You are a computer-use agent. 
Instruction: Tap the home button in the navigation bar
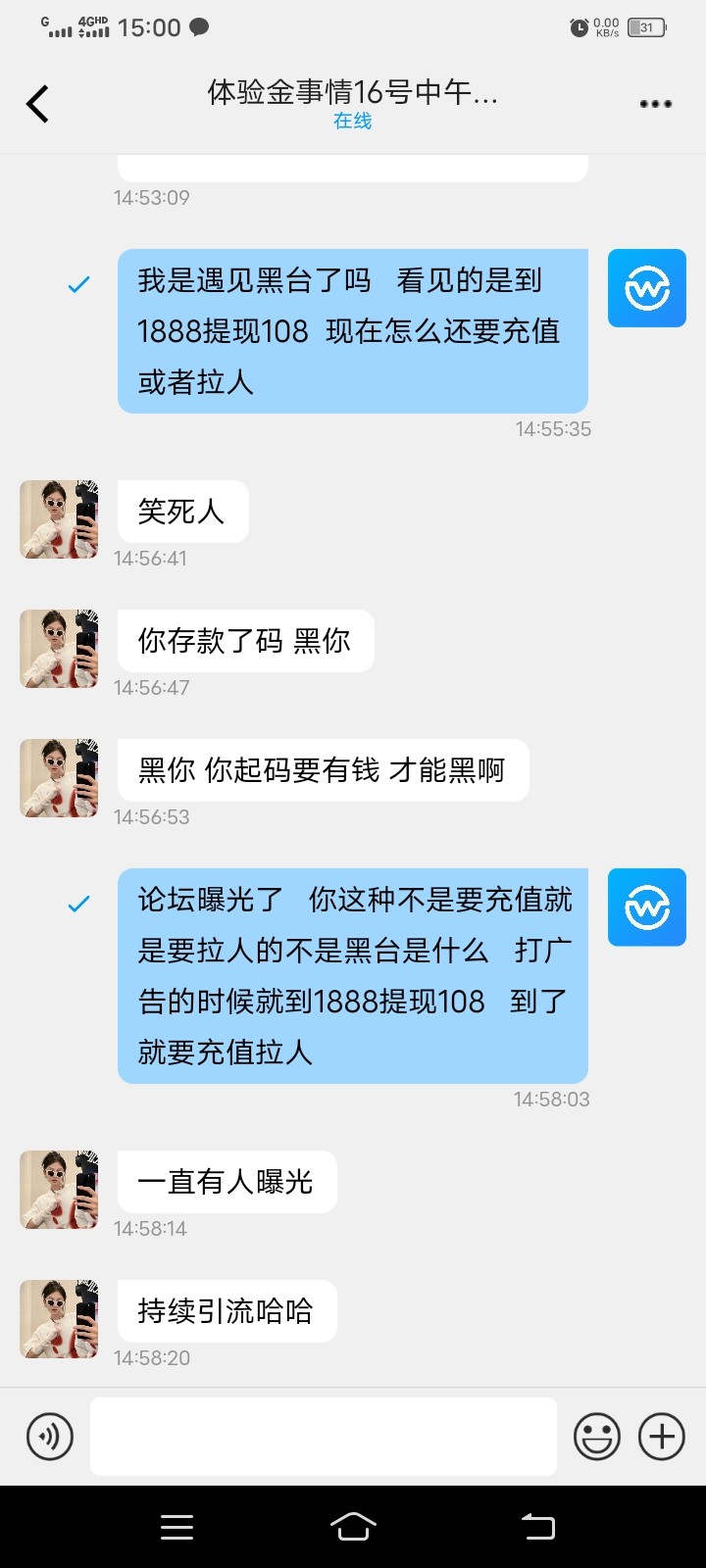coord(353,1526)
